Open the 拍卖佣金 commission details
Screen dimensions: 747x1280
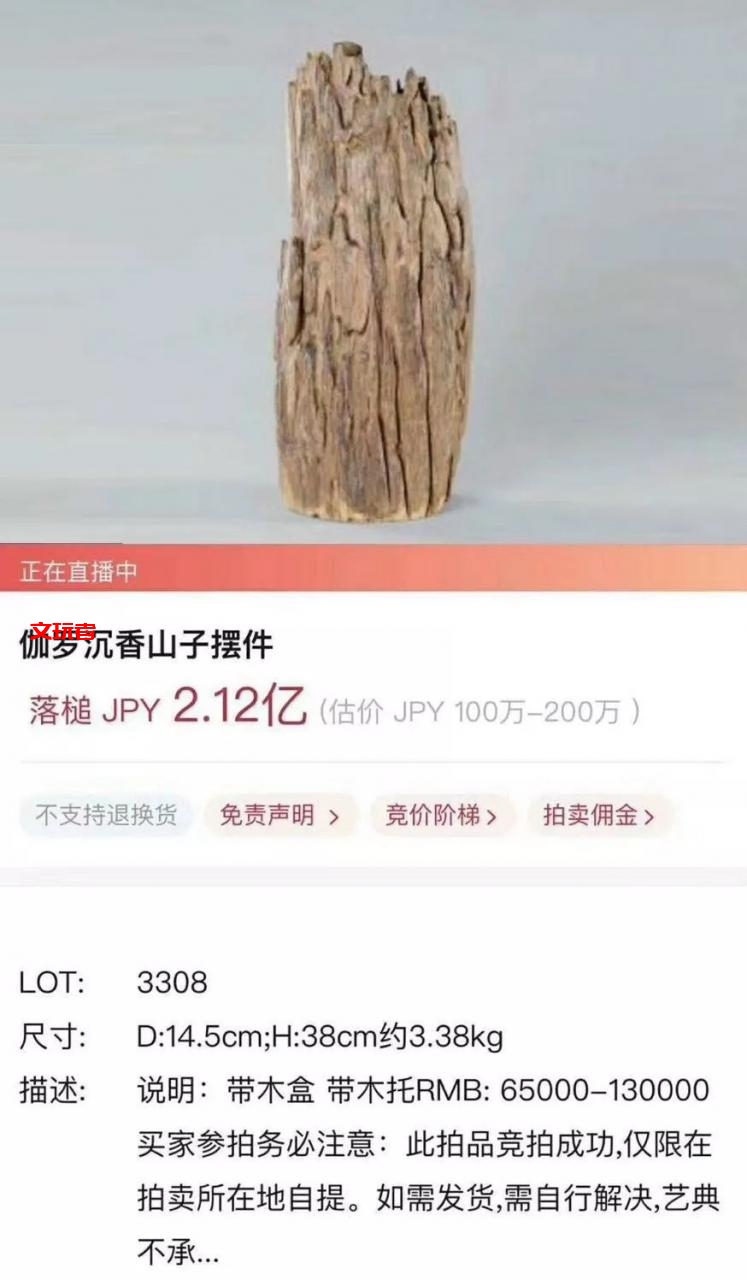pos(599,816)
